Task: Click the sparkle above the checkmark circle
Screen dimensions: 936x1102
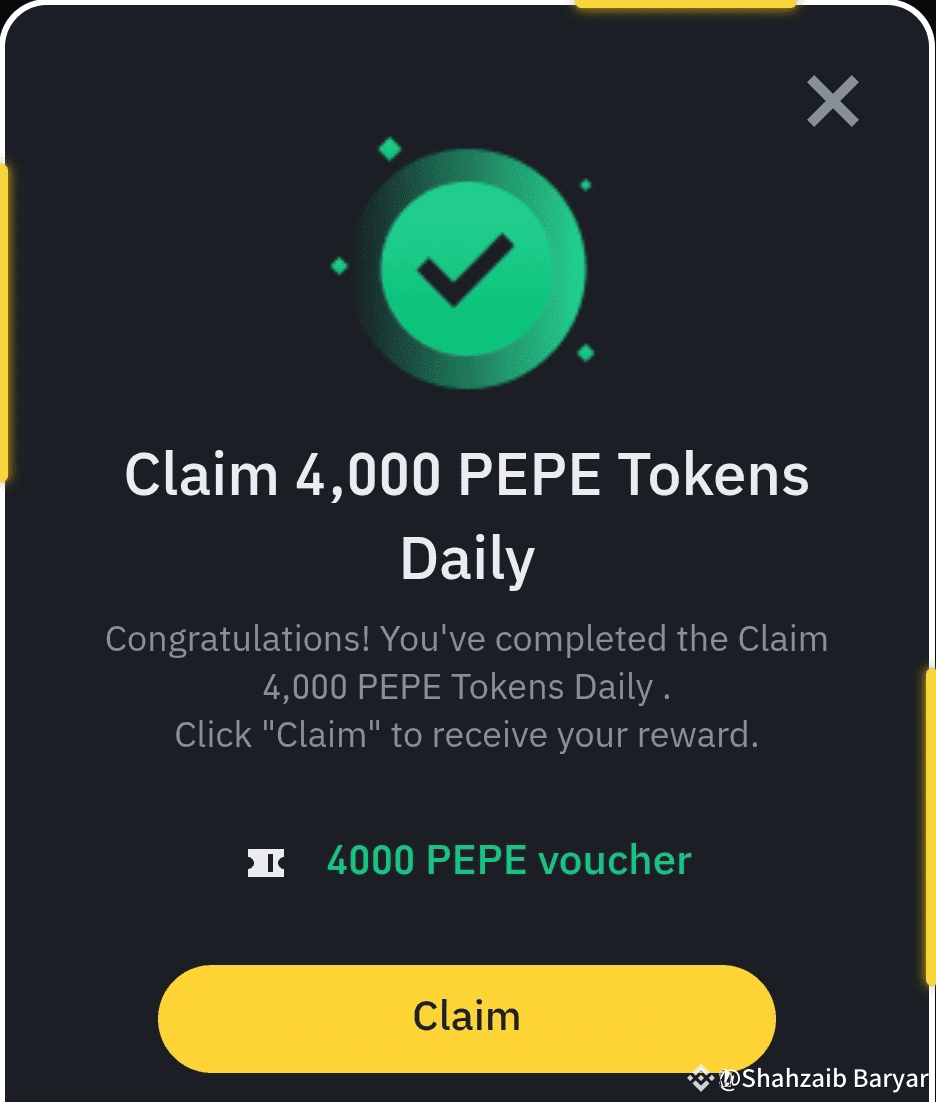Action: tap(389, 148)
